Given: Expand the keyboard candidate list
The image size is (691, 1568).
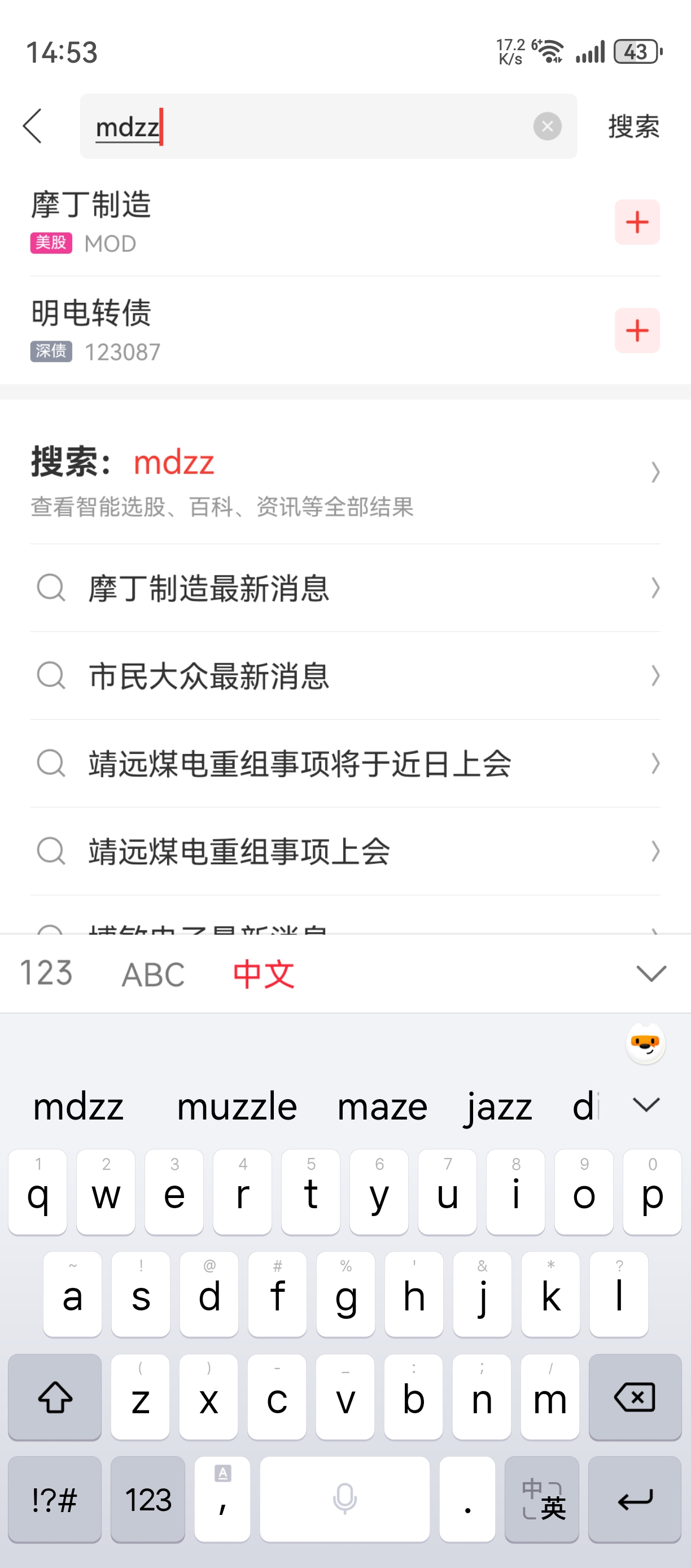Looking at the screenshot, I should coord(646,1105).
